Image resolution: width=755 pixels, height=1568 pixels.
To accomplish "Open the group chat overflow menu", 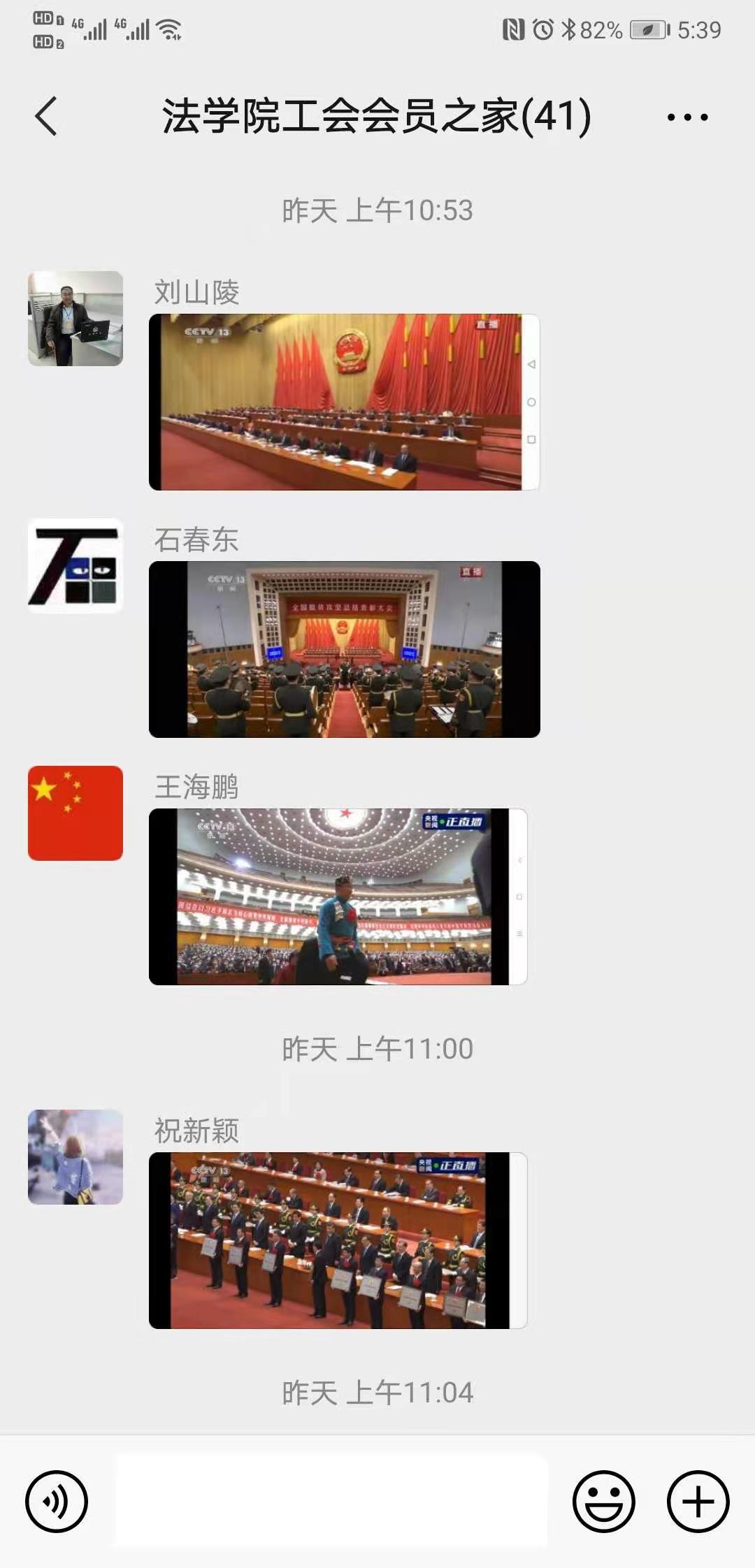I will [687, 117].
